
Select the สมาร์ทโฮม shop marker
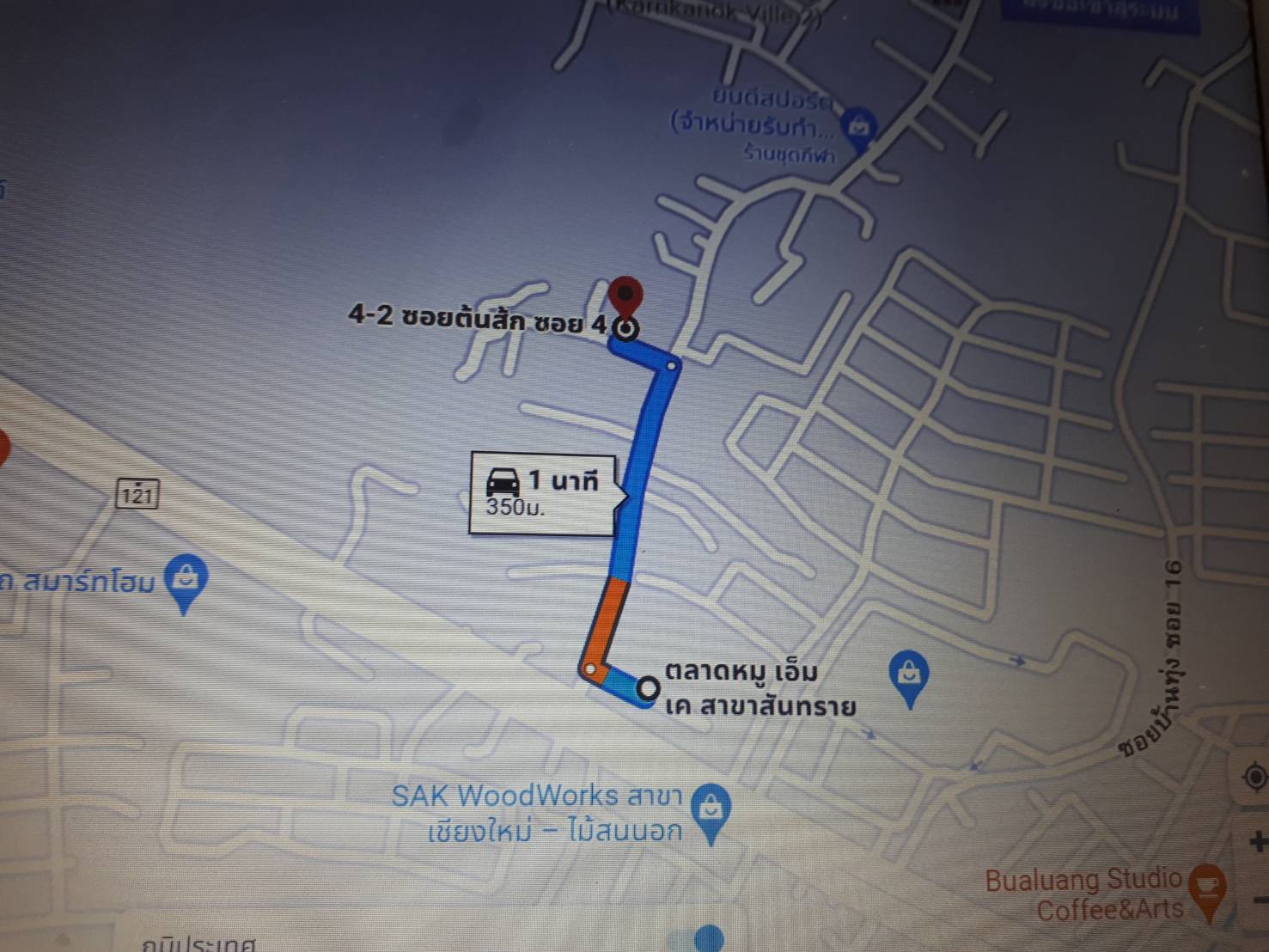pyautogui.click(x=186, y=581)
